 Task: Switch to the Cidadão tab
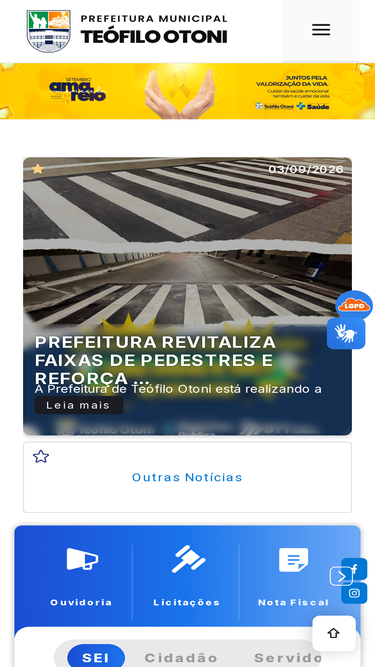(x=181, y=658)
